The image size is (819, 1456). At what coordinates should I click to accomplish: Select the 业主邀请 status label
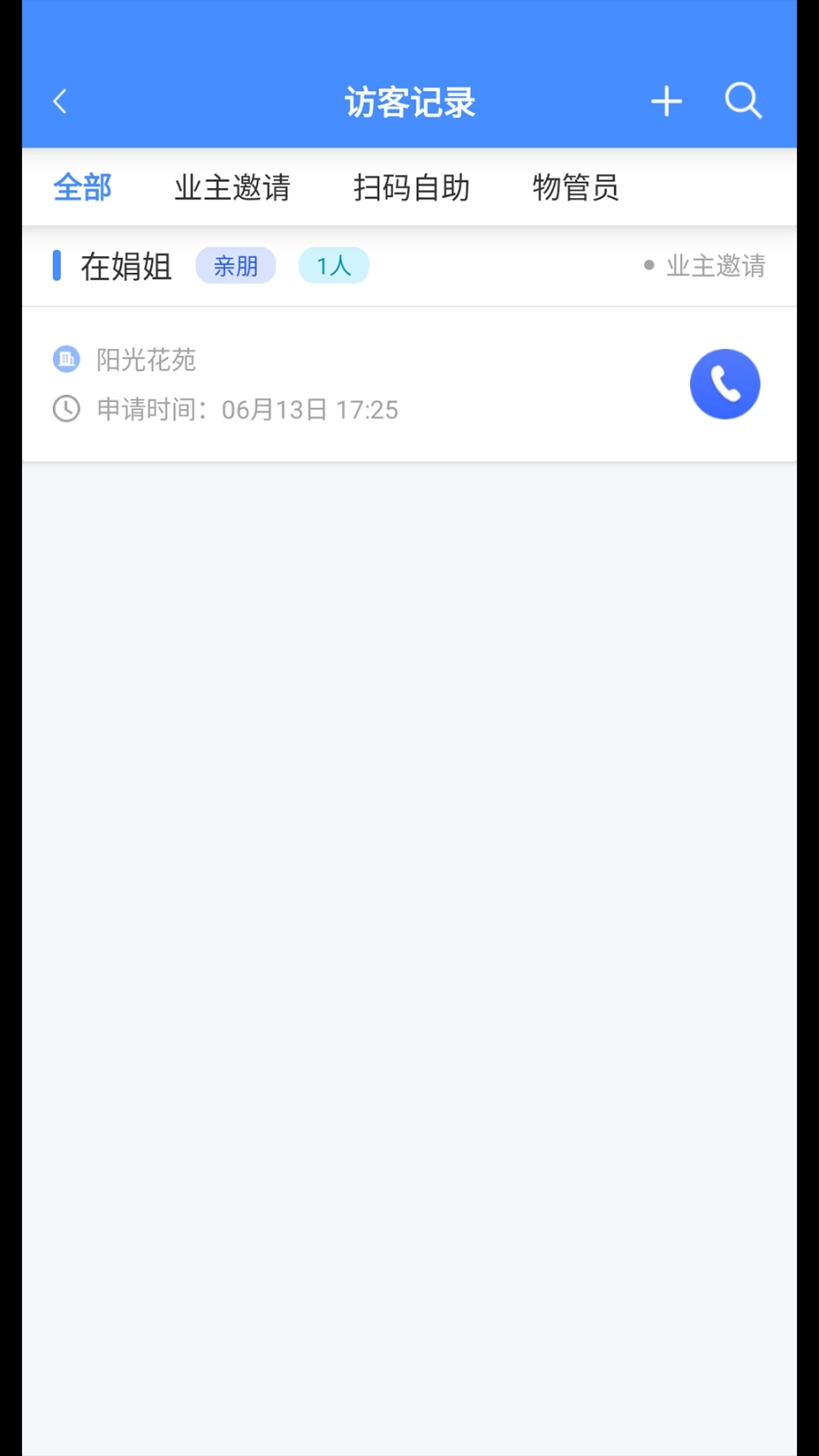click(714, 265)
